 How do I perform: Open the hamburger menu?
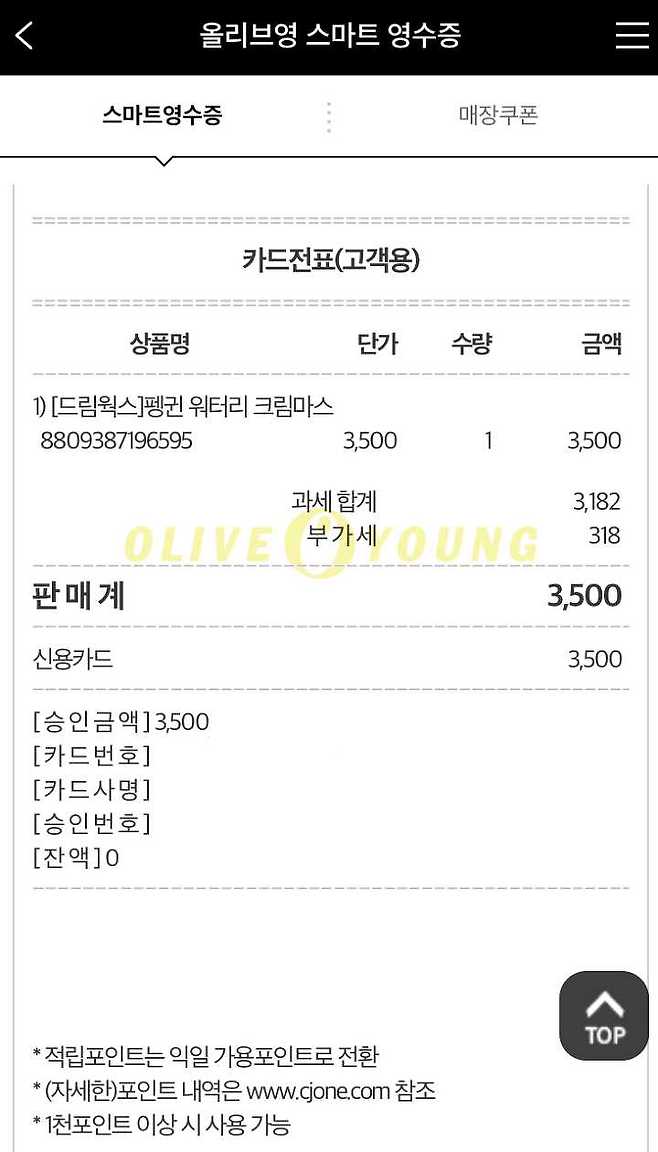pyautogui.click(x=632, y=36)
